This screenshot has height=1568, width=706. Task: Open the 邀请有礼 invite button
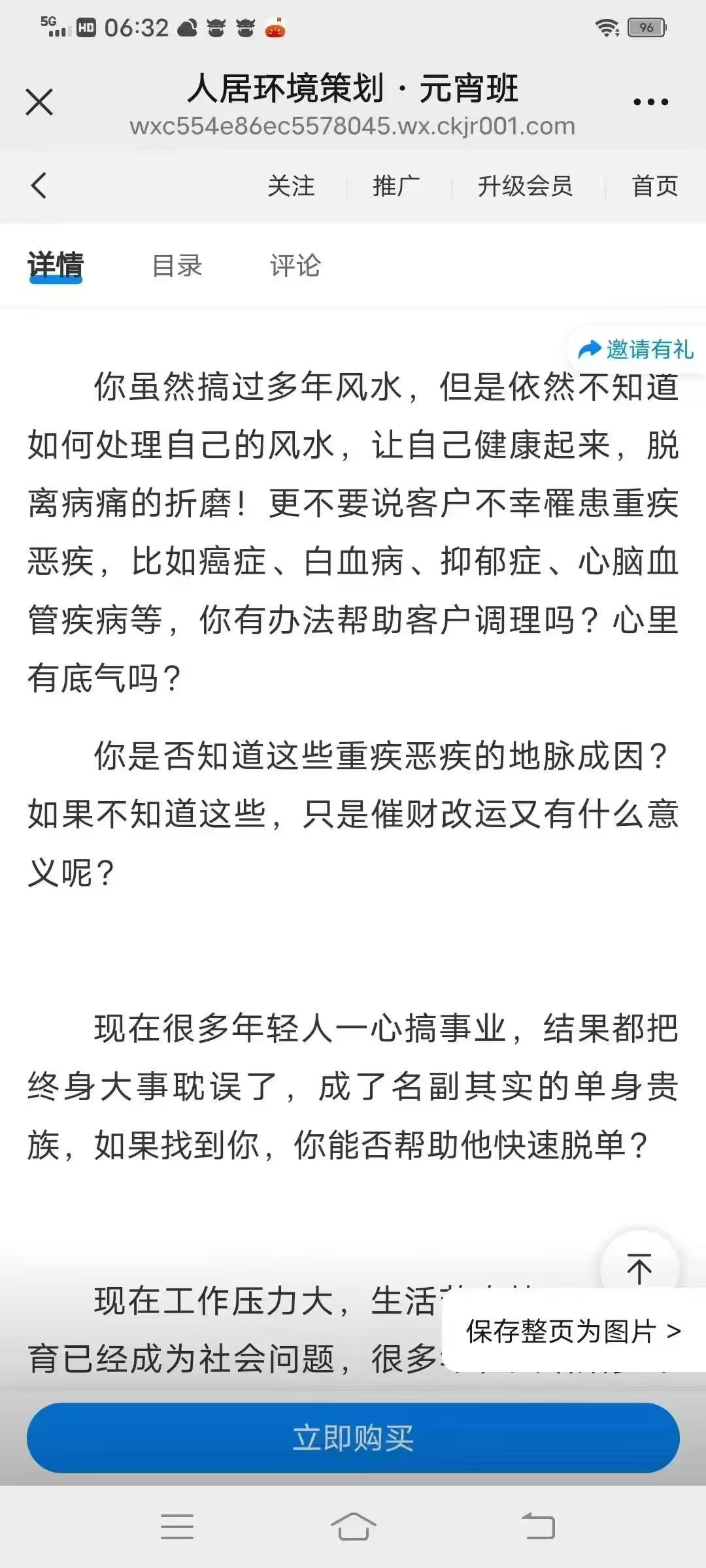tap(637, 350)
